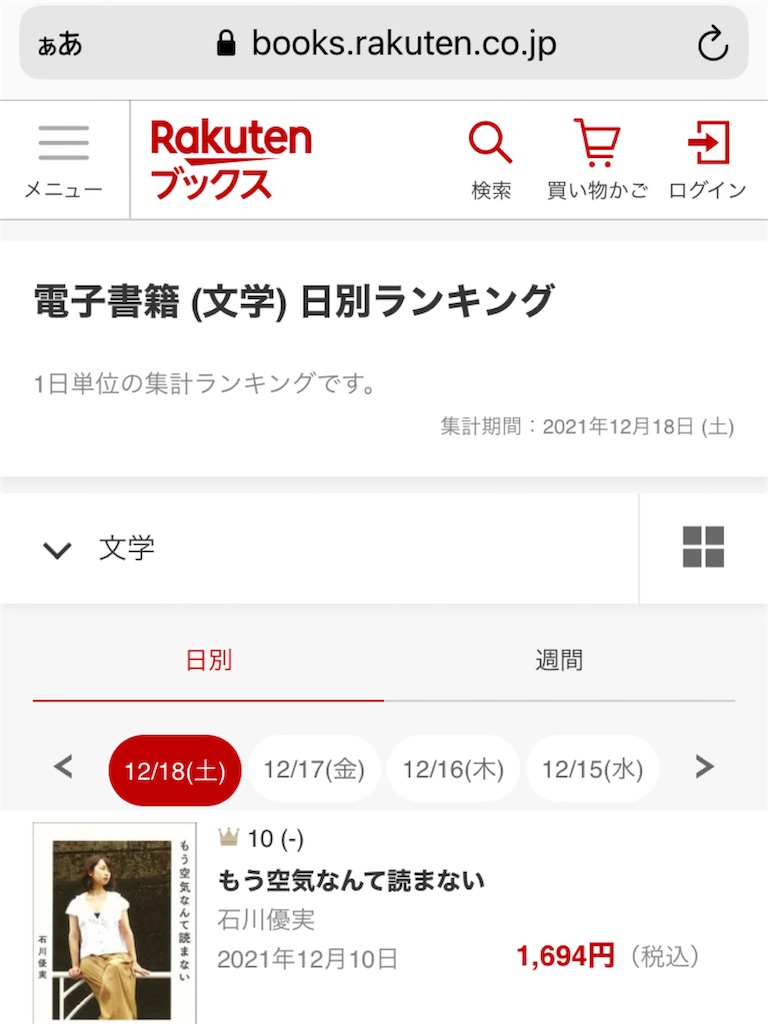Go to the Rakuten ブックス home page

coord(231,160)
